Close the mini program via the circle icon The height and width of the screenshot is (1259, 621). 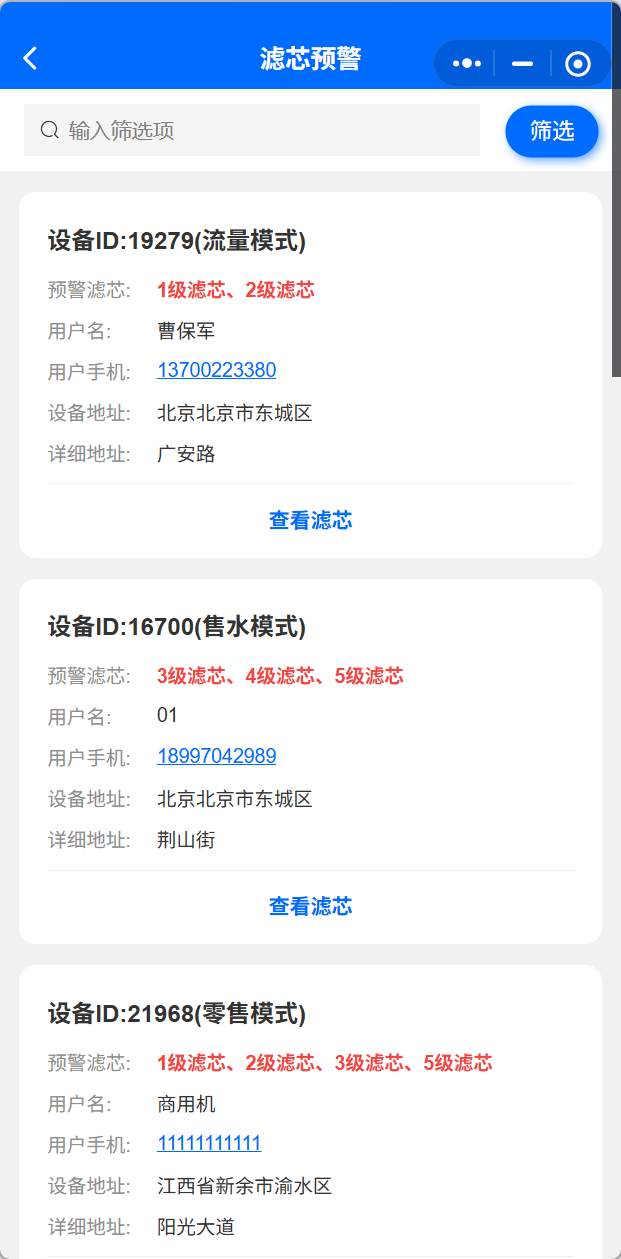[578, 64]
